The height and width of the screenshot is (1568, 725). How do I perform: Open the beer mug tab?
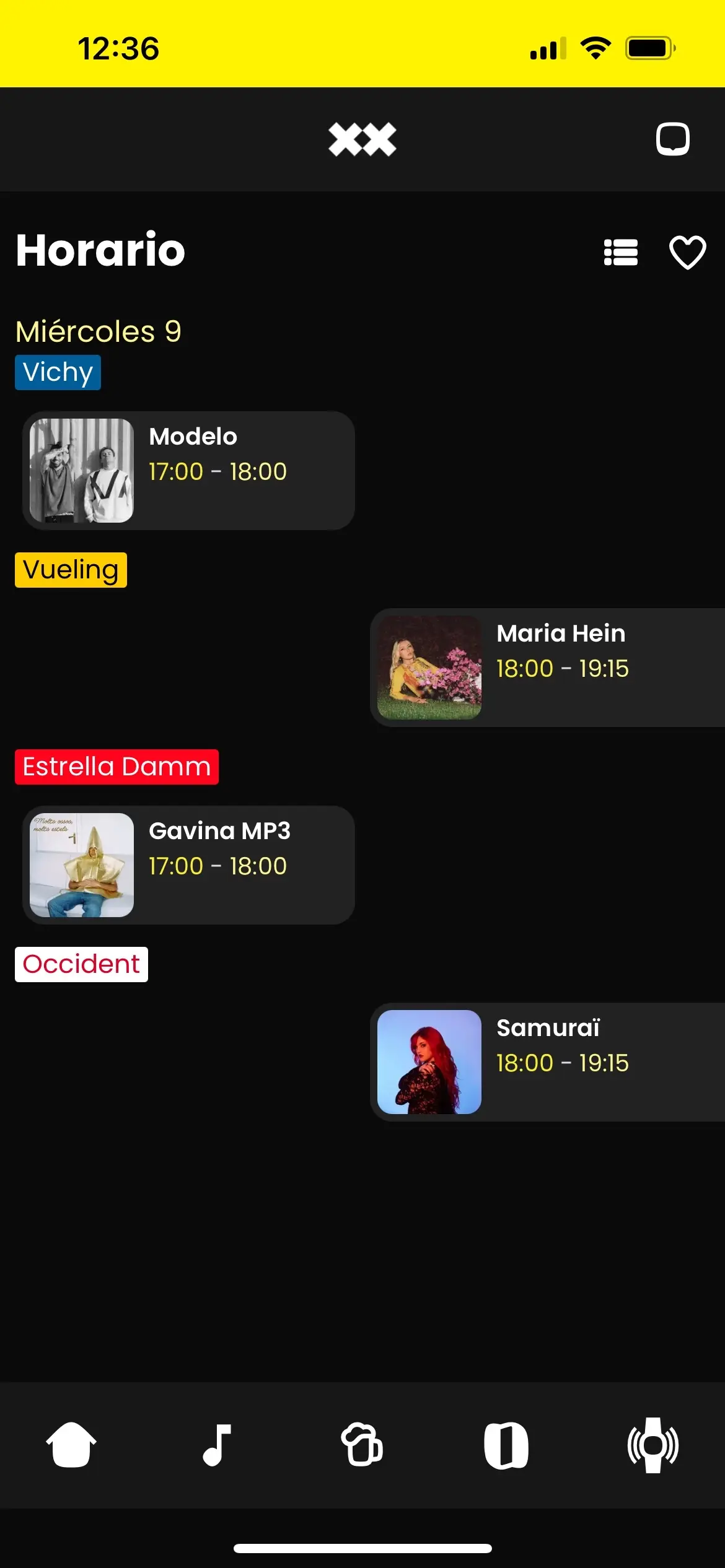coord(362,1445)
